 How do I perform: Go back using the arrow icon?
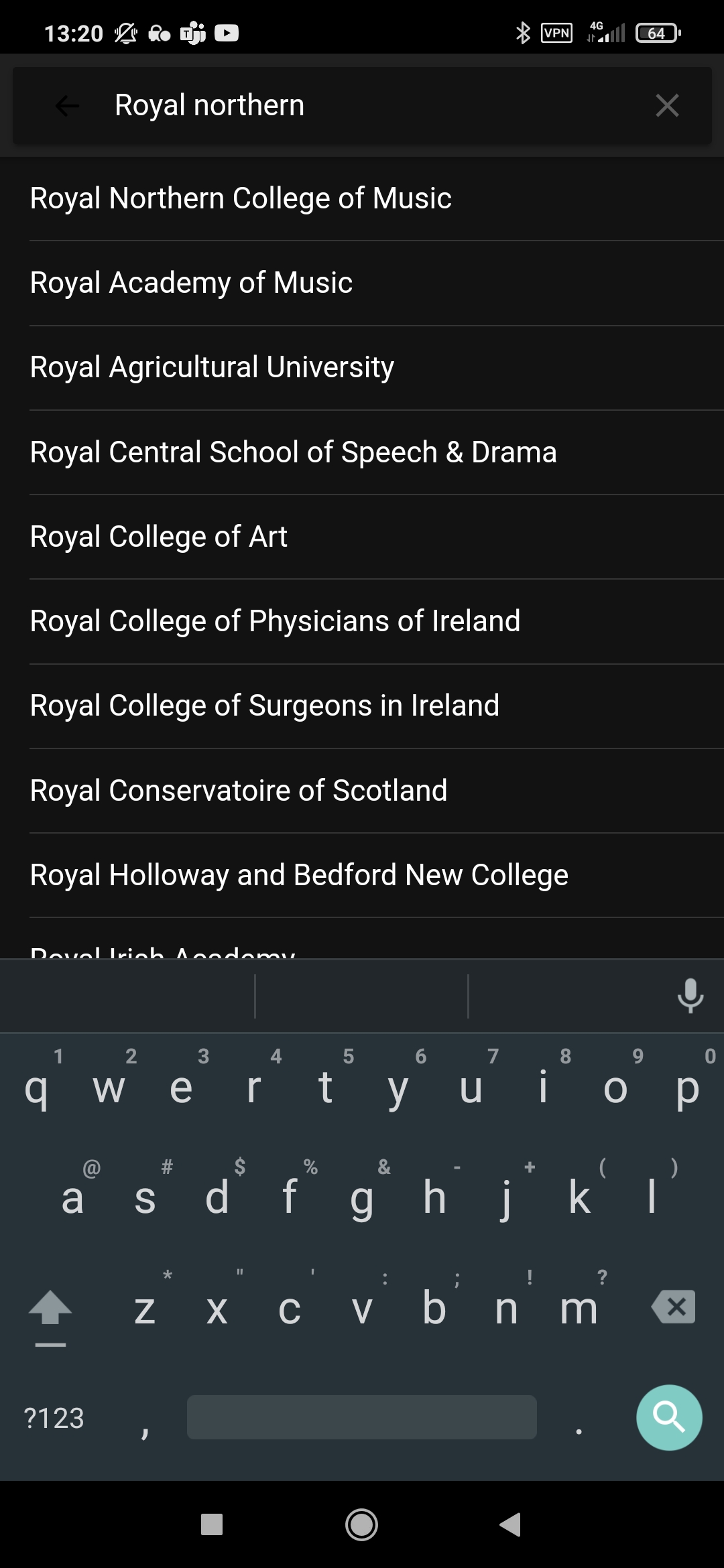pos(67,105)
